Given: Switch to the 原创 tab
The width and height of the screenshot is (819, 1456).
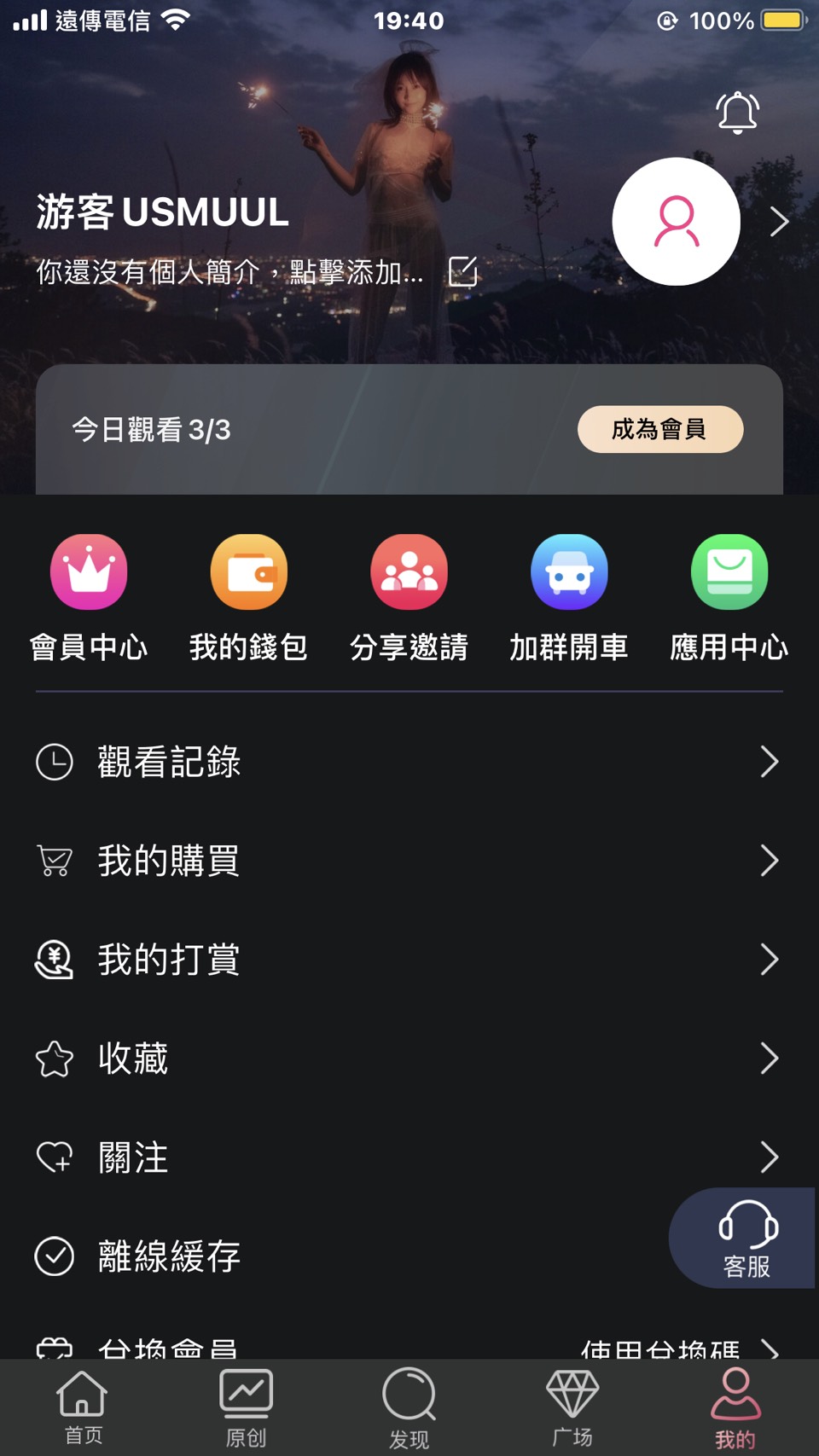Looking at the screenshot, I should coord(246,1407).
